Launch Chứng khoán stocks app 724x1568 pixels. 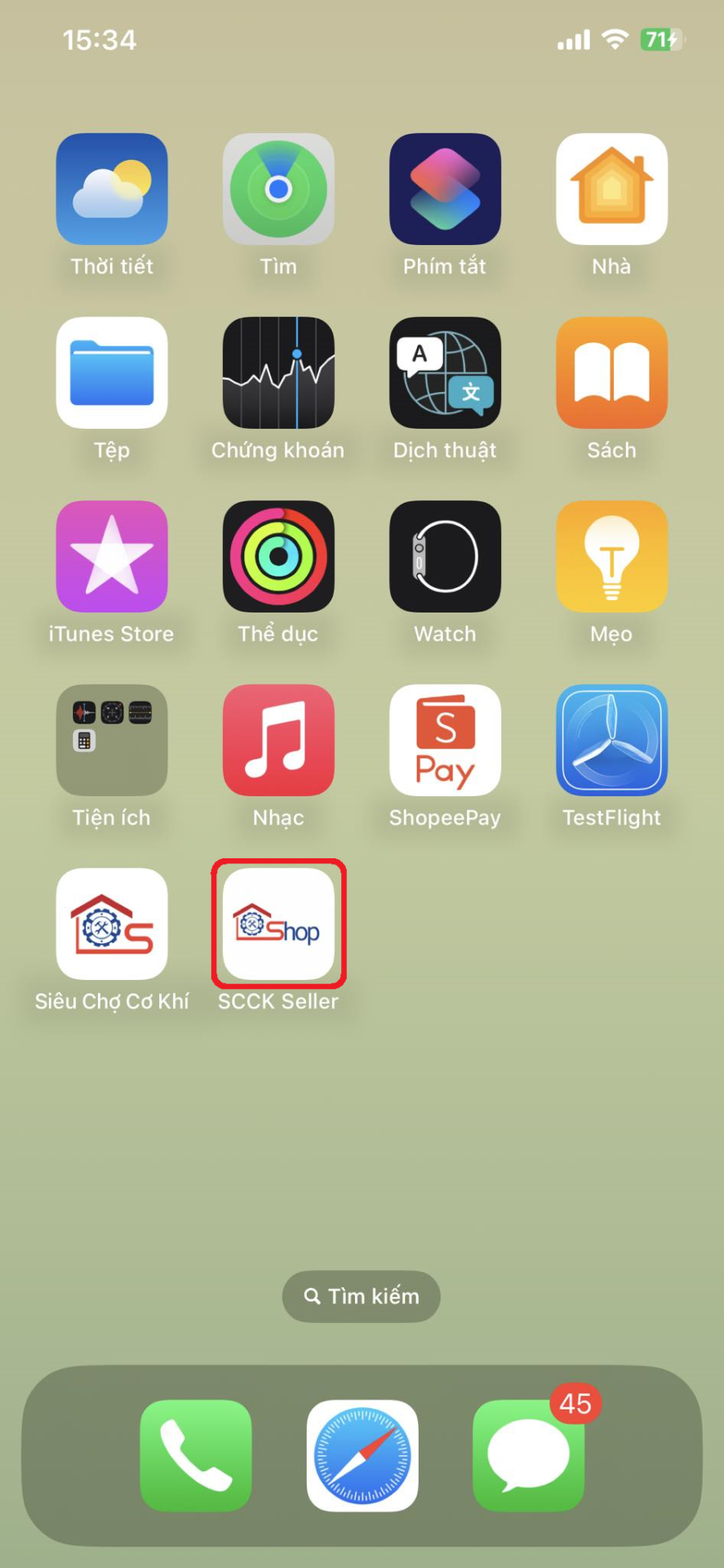click(278, 372)
